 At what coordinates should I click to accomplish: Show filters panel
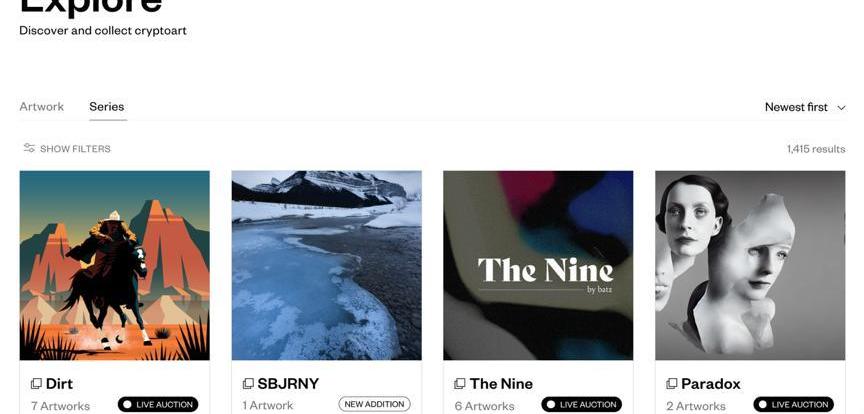[67, 149]
